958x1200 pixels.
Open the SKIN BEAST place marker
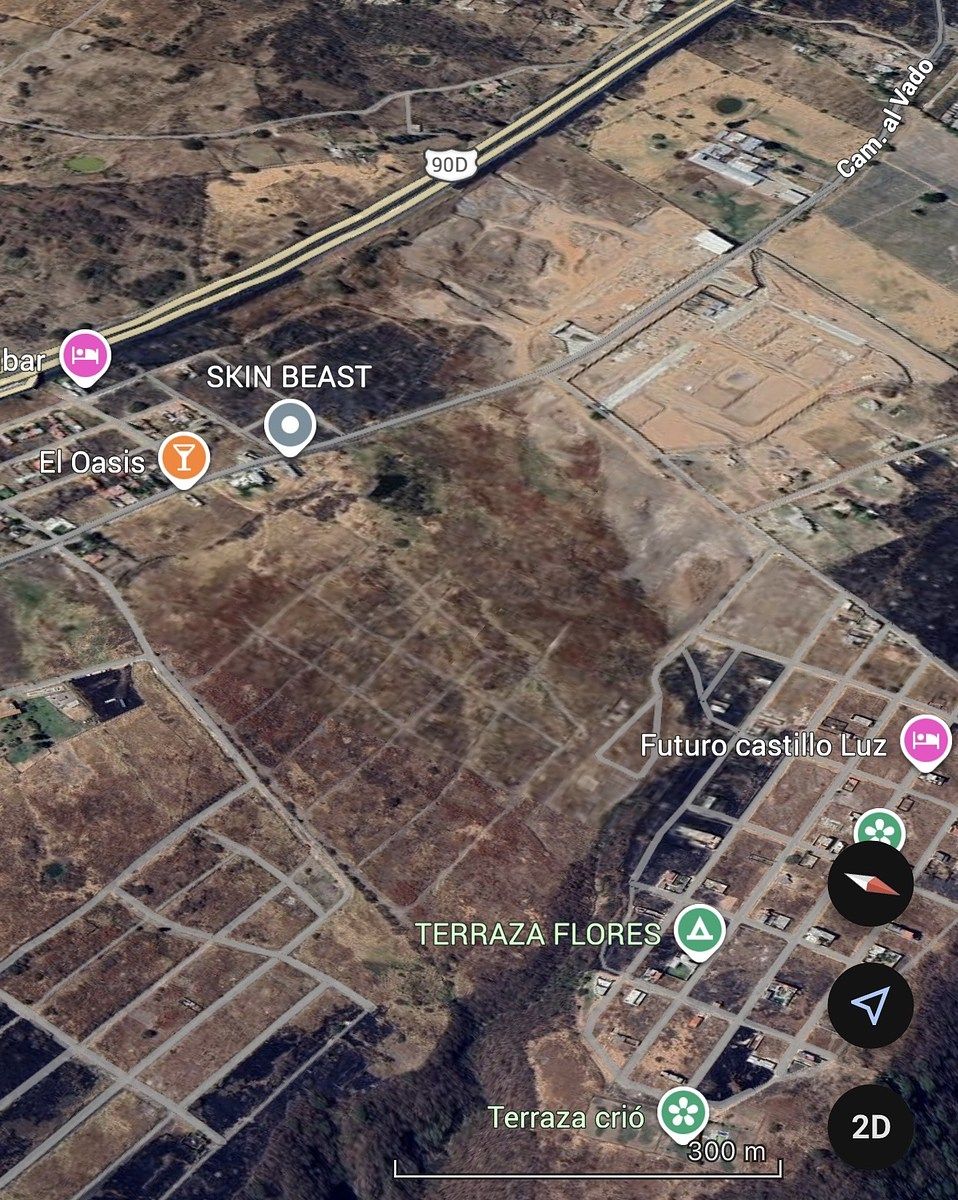click(x=290, y=426)
